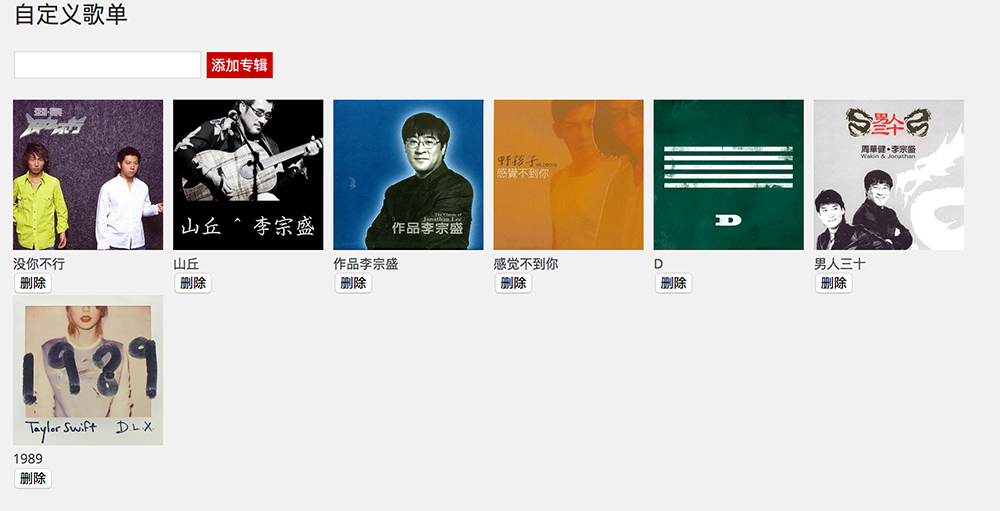1000x511 pixels.
Task: Delete the 1989 album
Action: (x=33, y=478)
